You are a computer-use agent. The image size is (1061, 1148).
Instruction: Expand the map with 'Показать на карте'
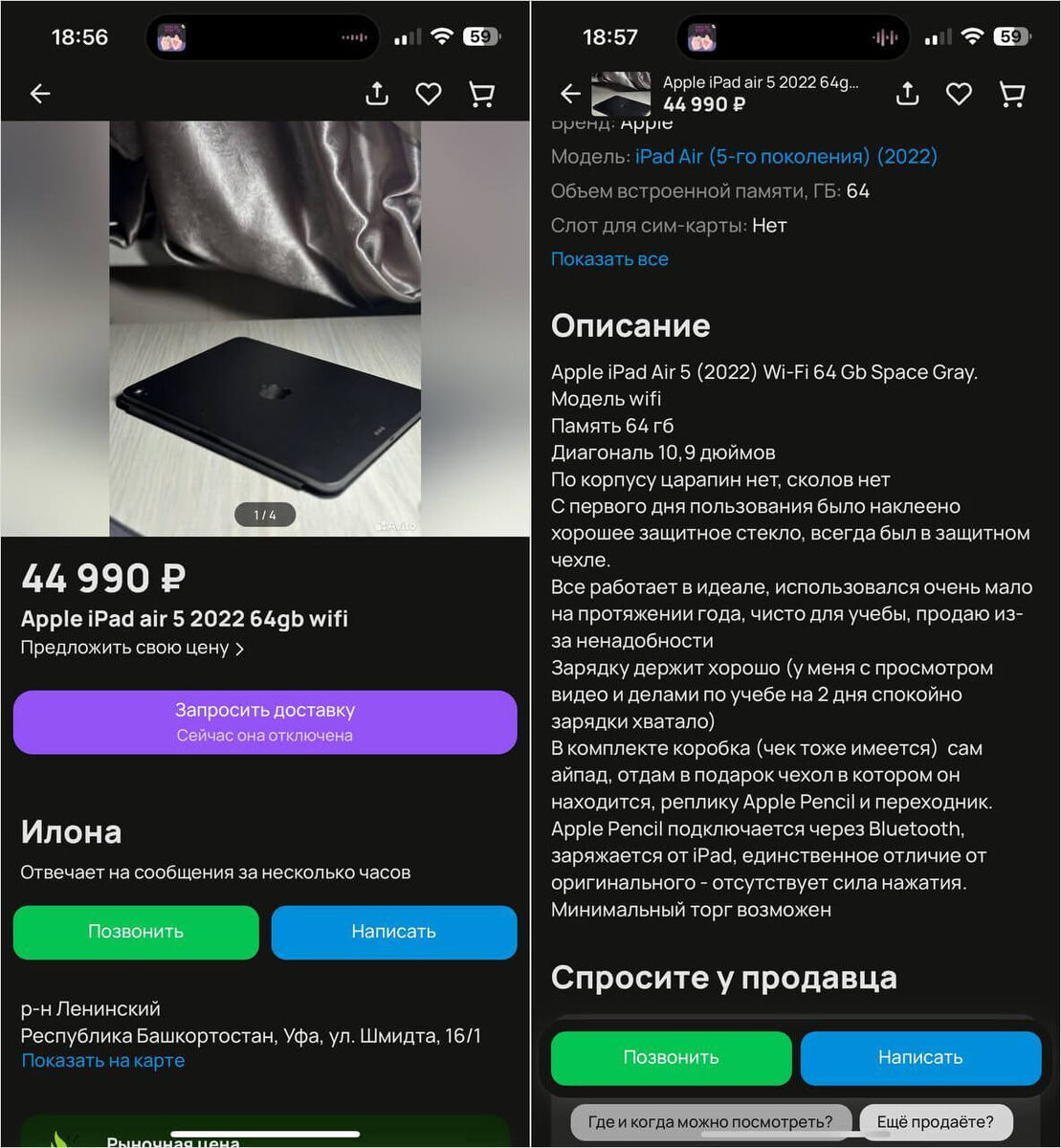point(101,1060)
